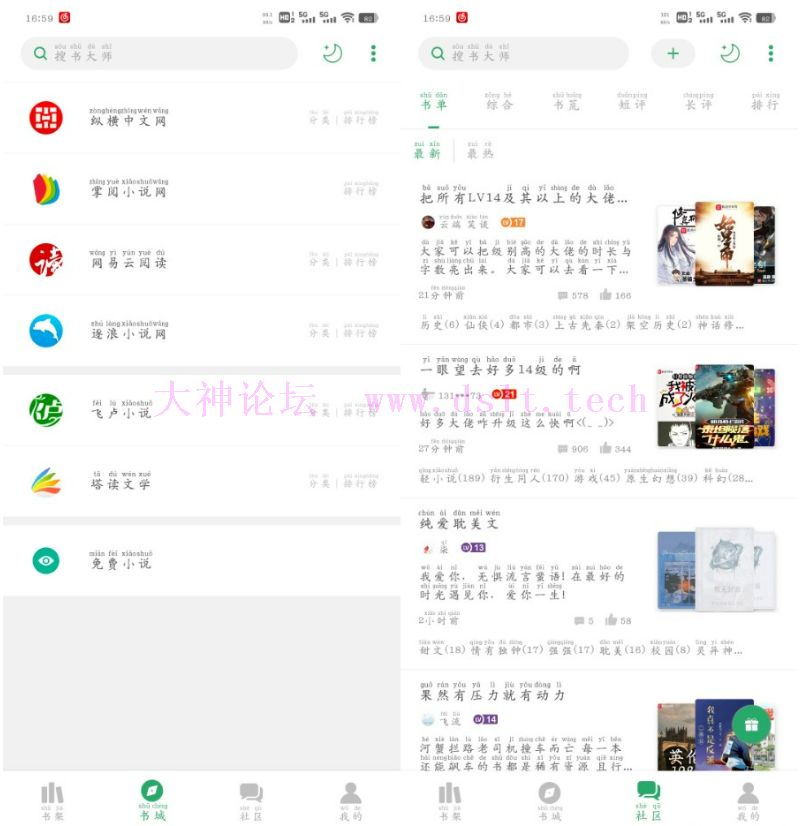Open the post 果然有压力就有动力

tap(493, 694)
